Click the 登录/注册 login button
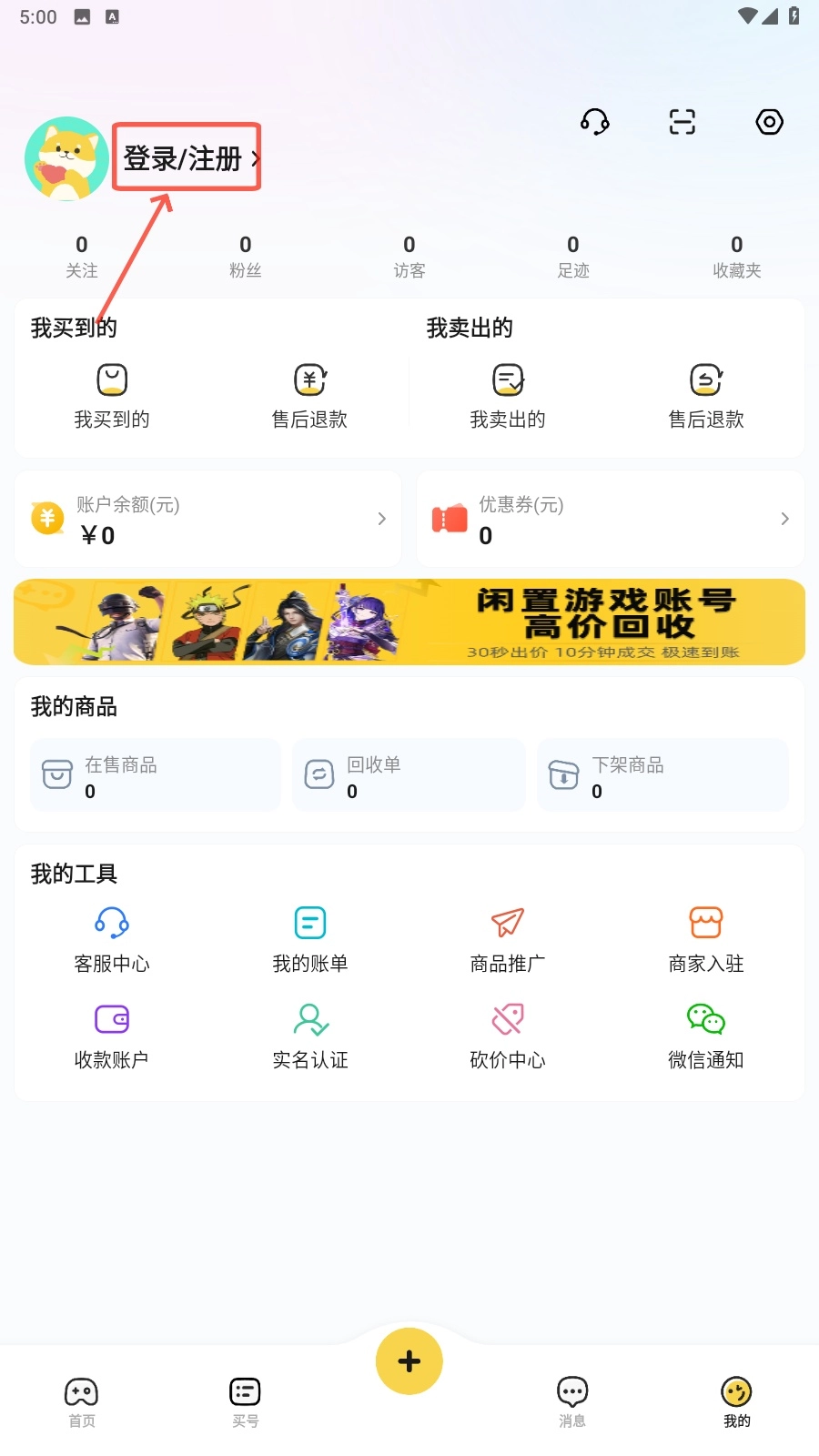The image size is (819, 1456). click(x=180, y=157)
